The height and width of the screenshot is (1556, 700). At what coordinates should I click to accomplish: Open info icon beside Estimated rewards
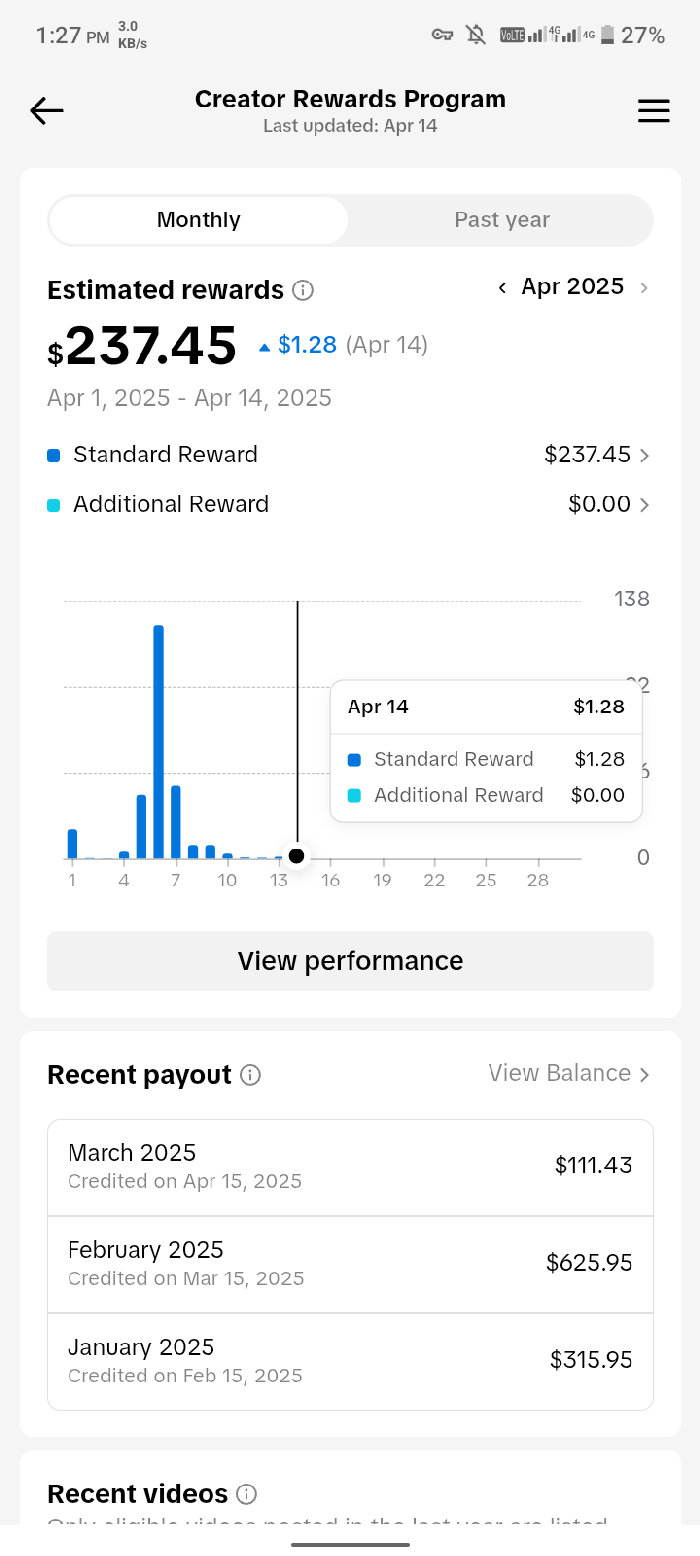click(x=303, y=291)
